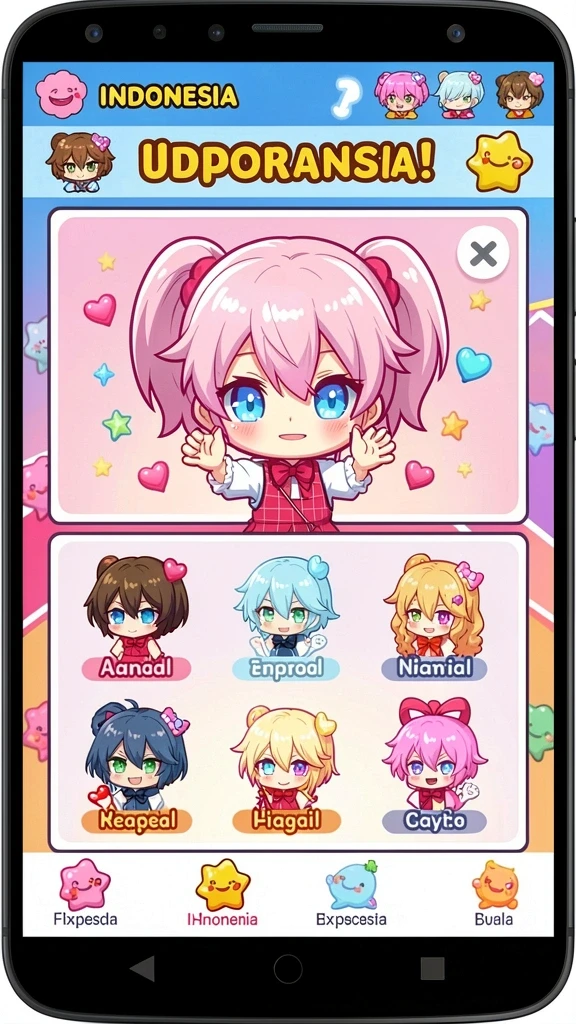The height and width of the screenshot is (1024, 576).
Task: Tap the light-blue-haired avatar in top bar
Action: pos(459,95)
